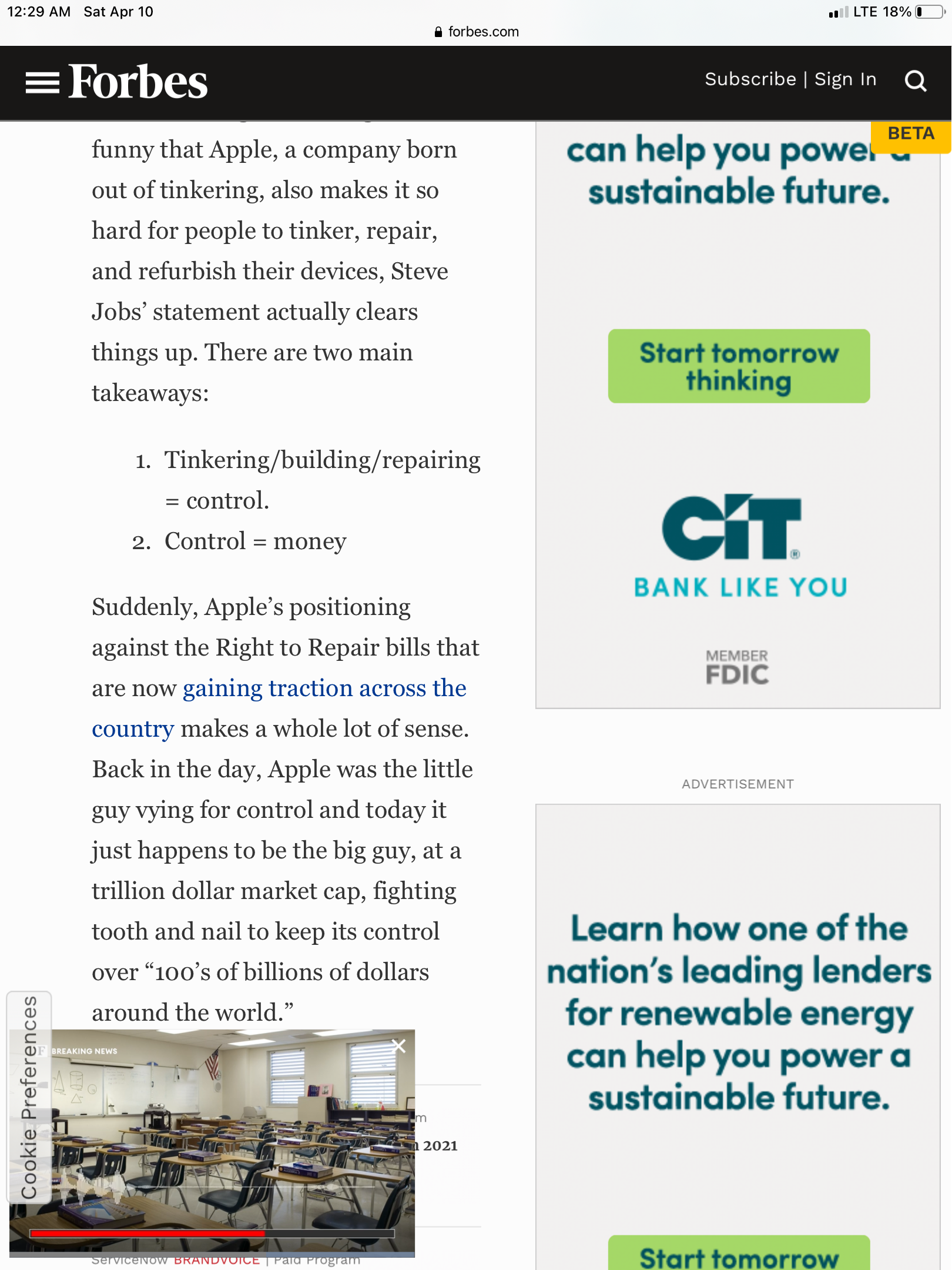Seek on the video's red progress bar
The height and width of the screenshot is (1270, 952).
tap(212, 1234)
